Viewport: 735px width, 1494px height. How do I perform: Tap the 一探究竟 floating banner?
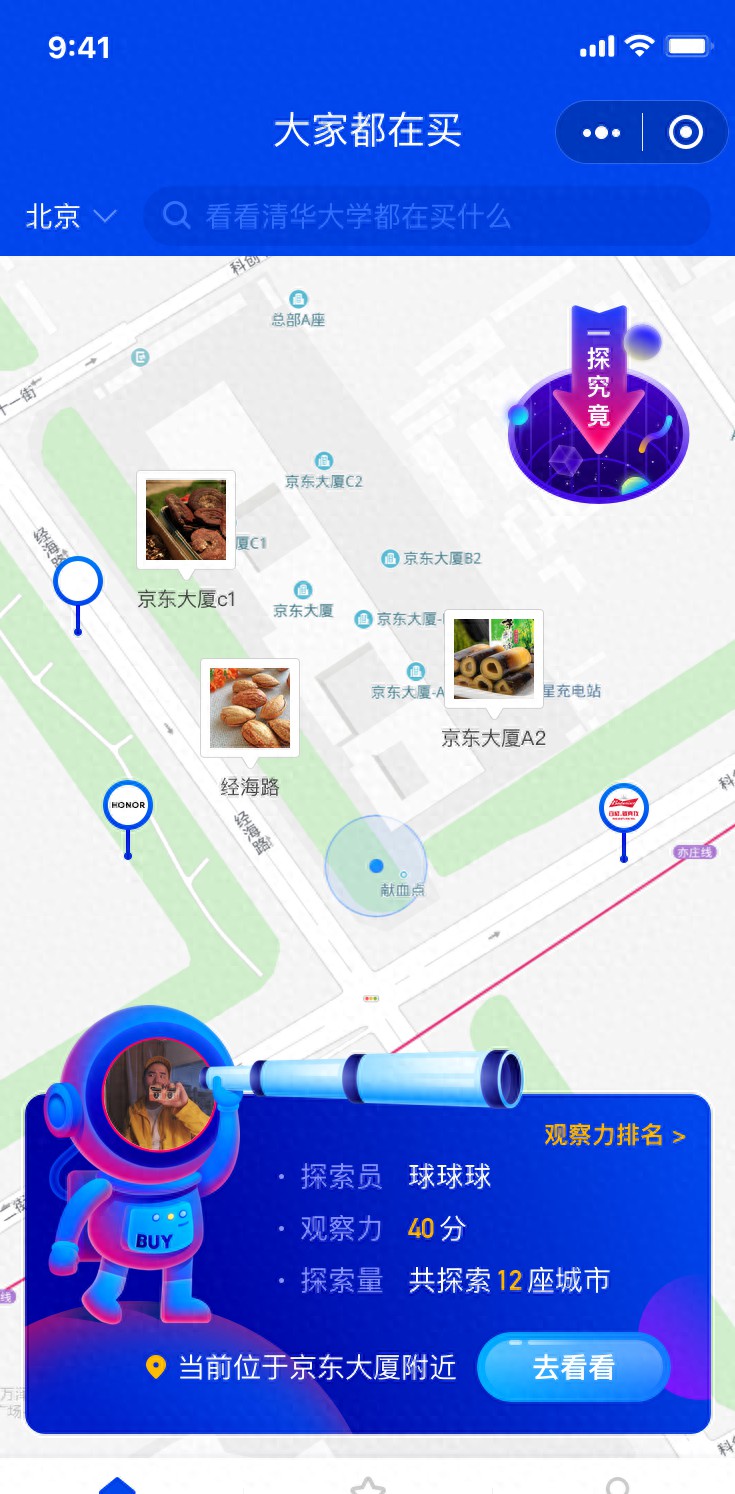tap(598, 404)
